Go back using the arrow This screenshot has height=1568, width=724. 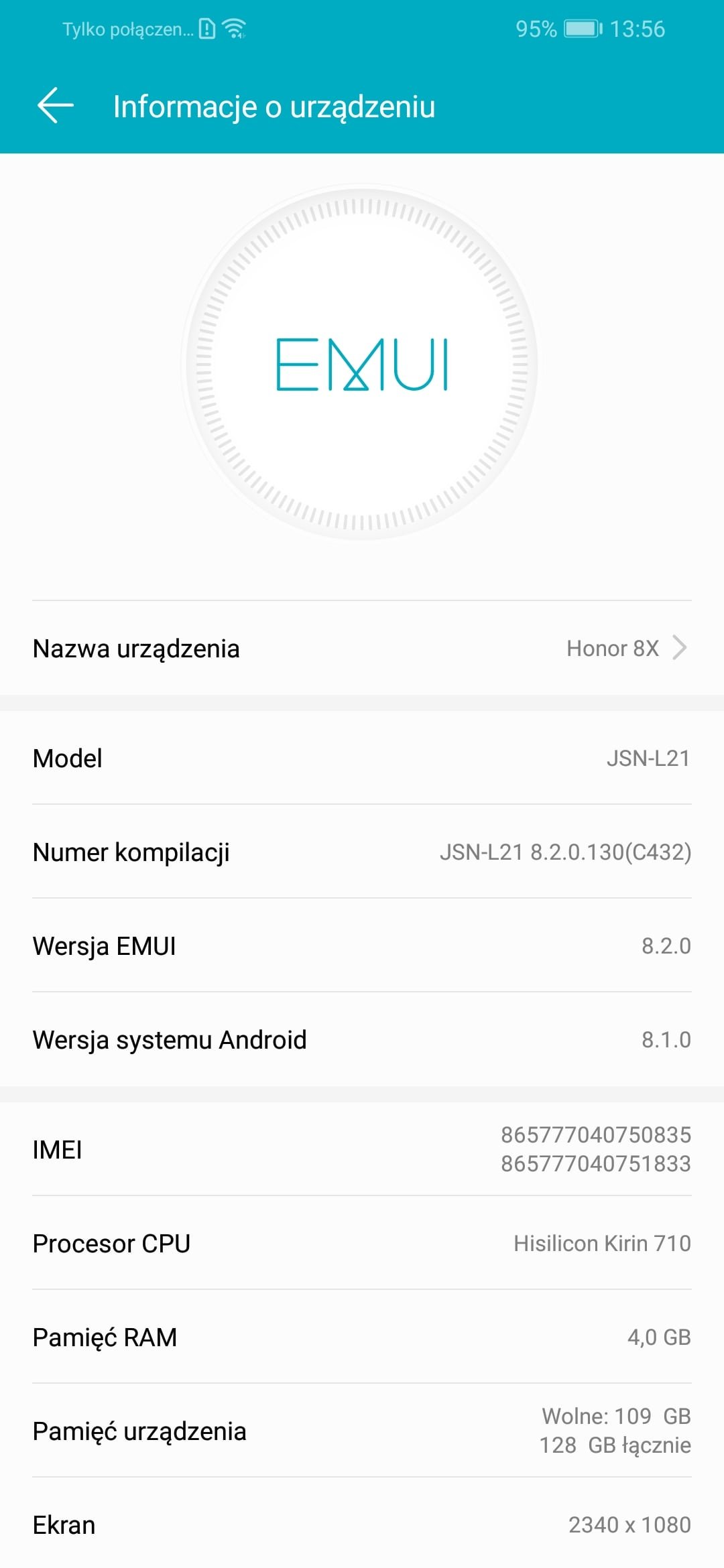[x=55, y=106]
